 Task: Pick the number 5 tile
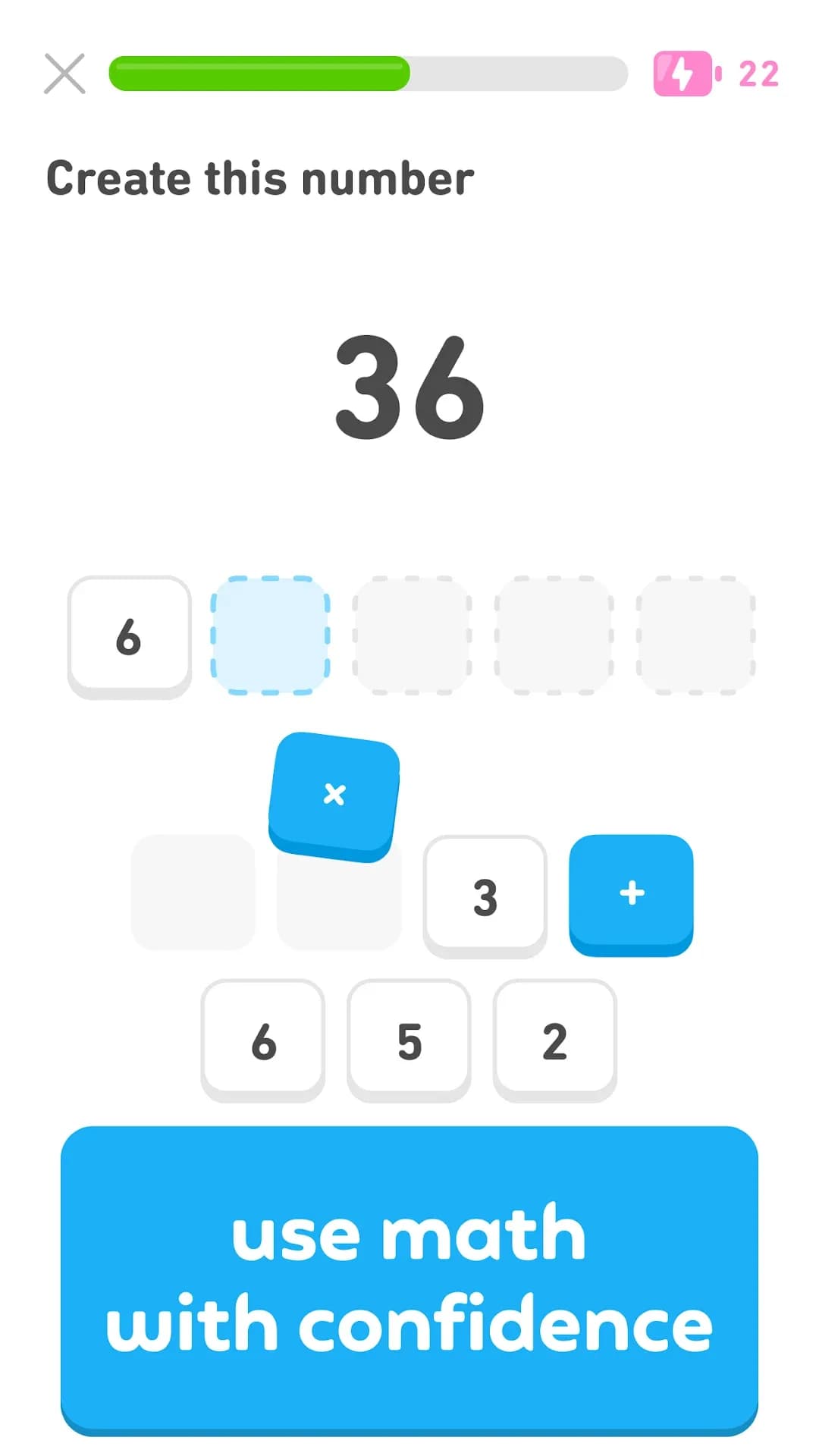[x=409, y=1040]
